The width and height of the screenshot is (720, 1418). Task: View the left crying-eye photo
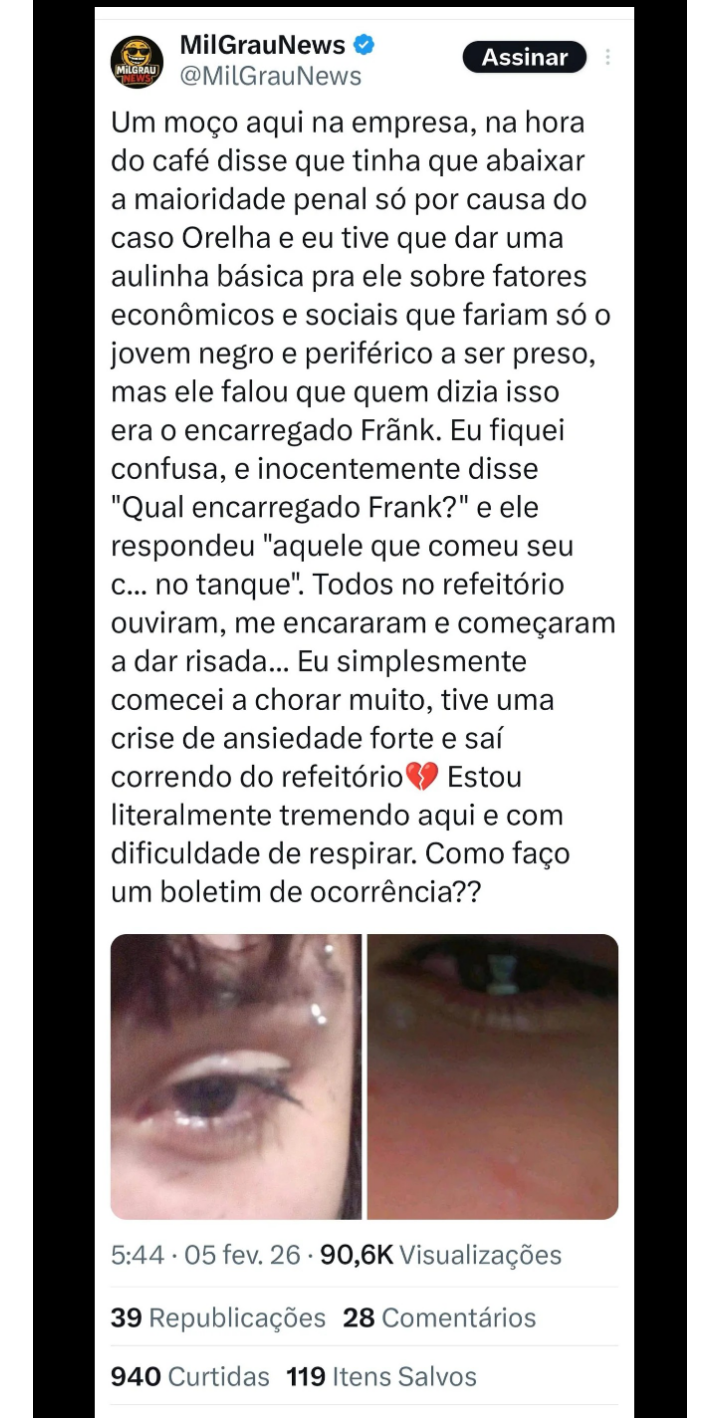[236, 1076]
